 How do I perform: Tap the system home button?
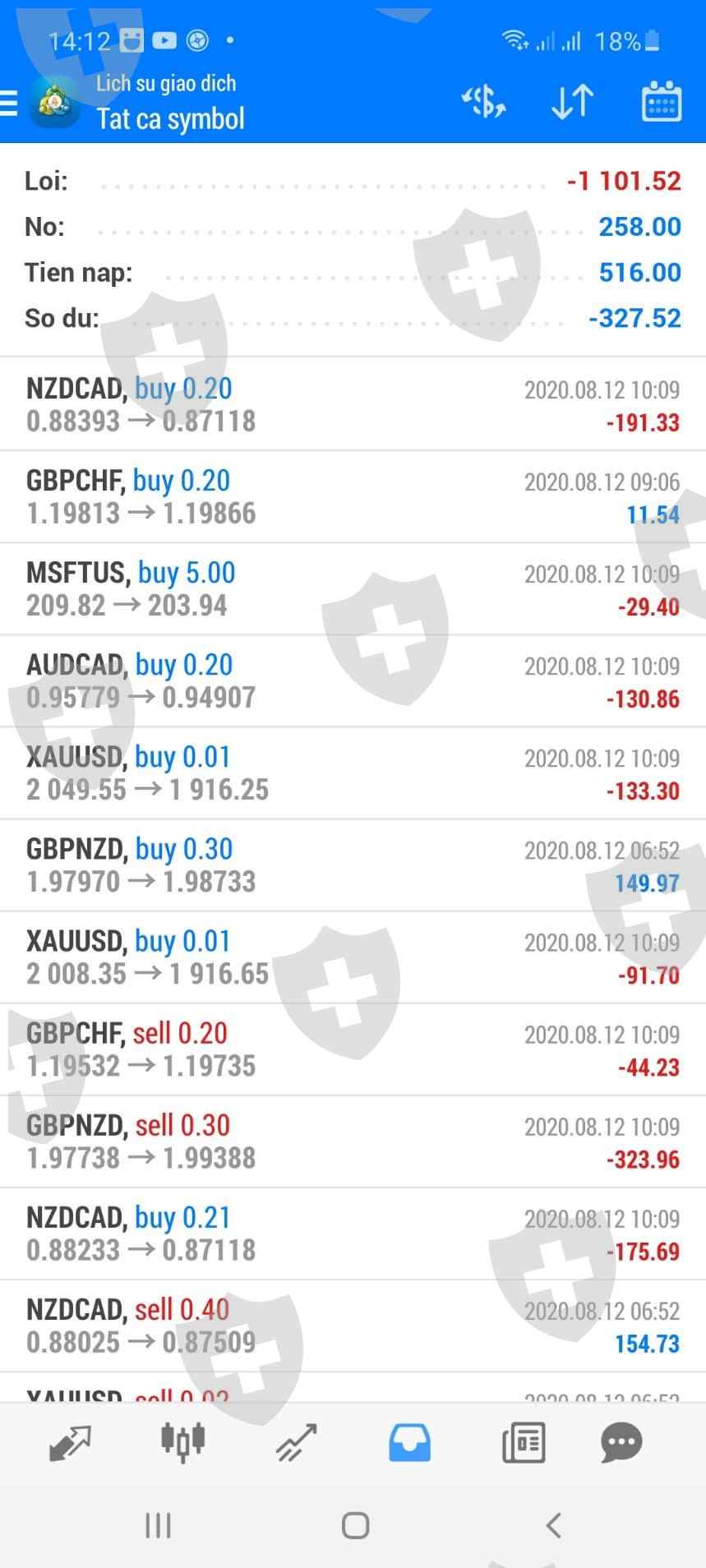355,1526
